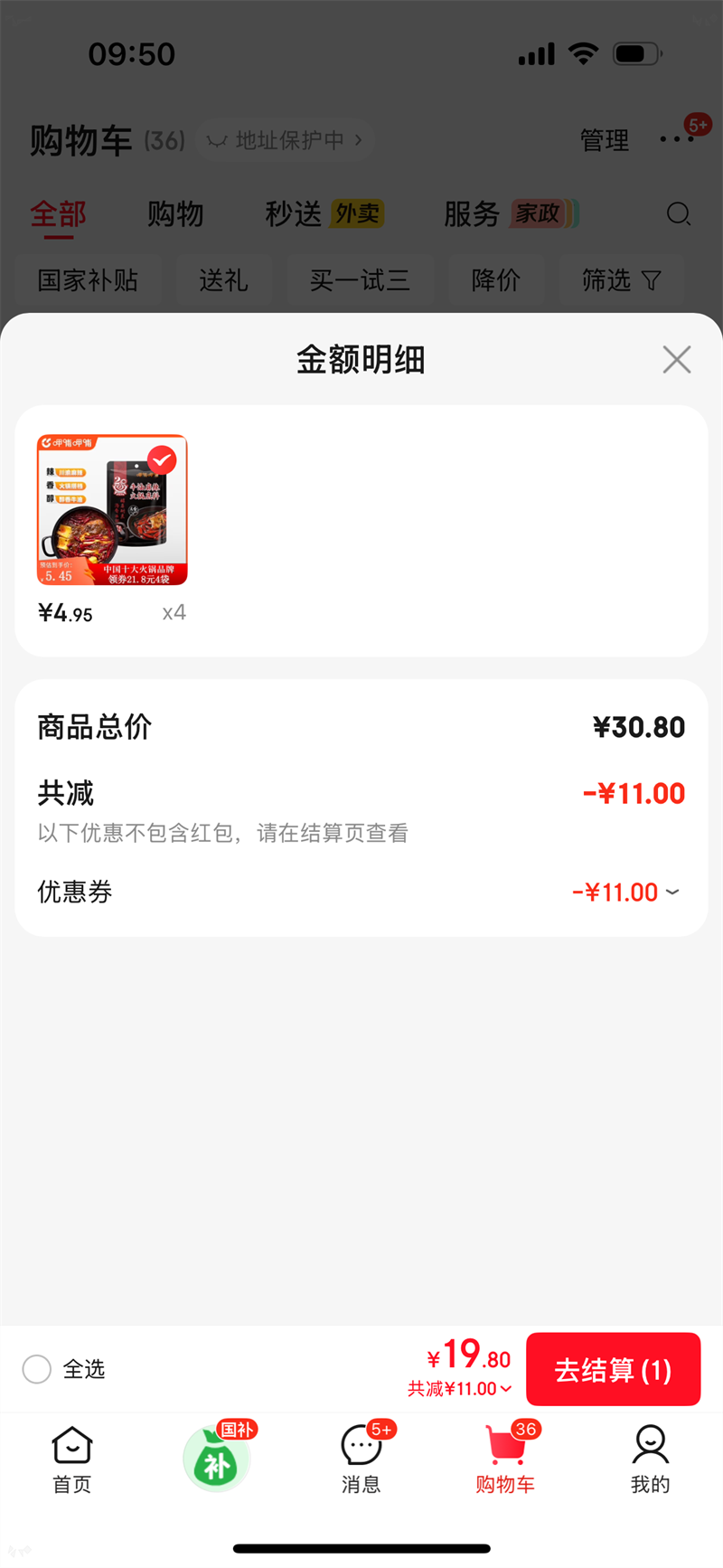Open cart 管理 management link

point(604,140)
